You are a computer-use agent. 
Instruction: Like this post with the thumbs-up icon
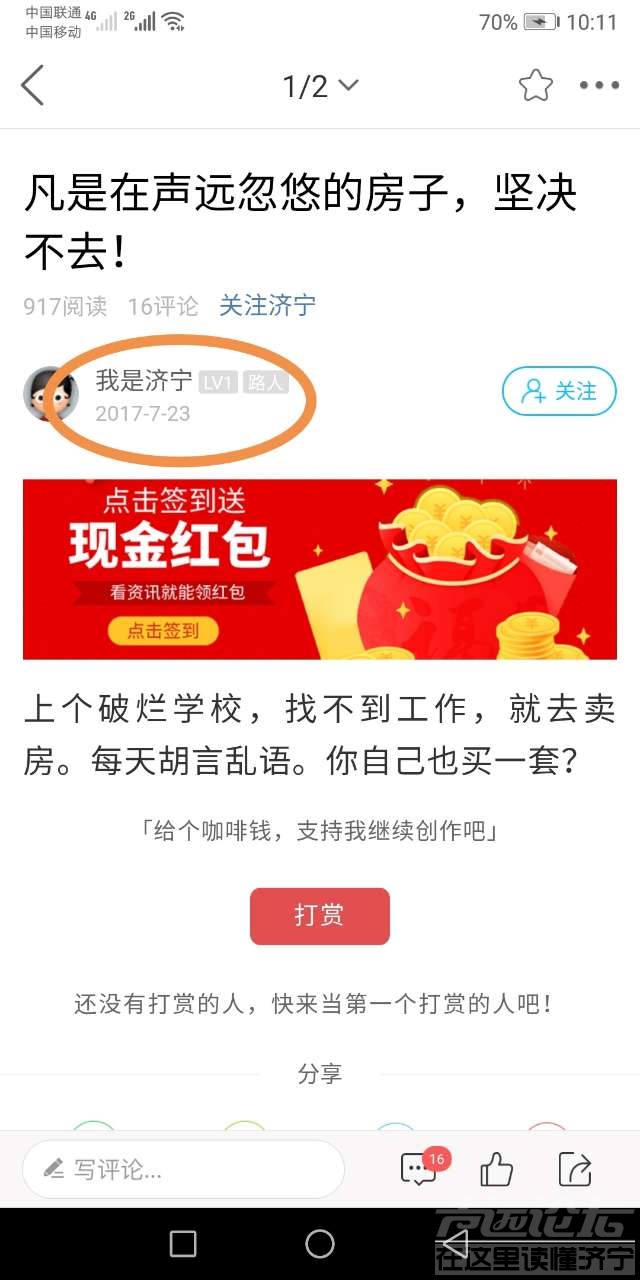click(x=497, y=1169)
